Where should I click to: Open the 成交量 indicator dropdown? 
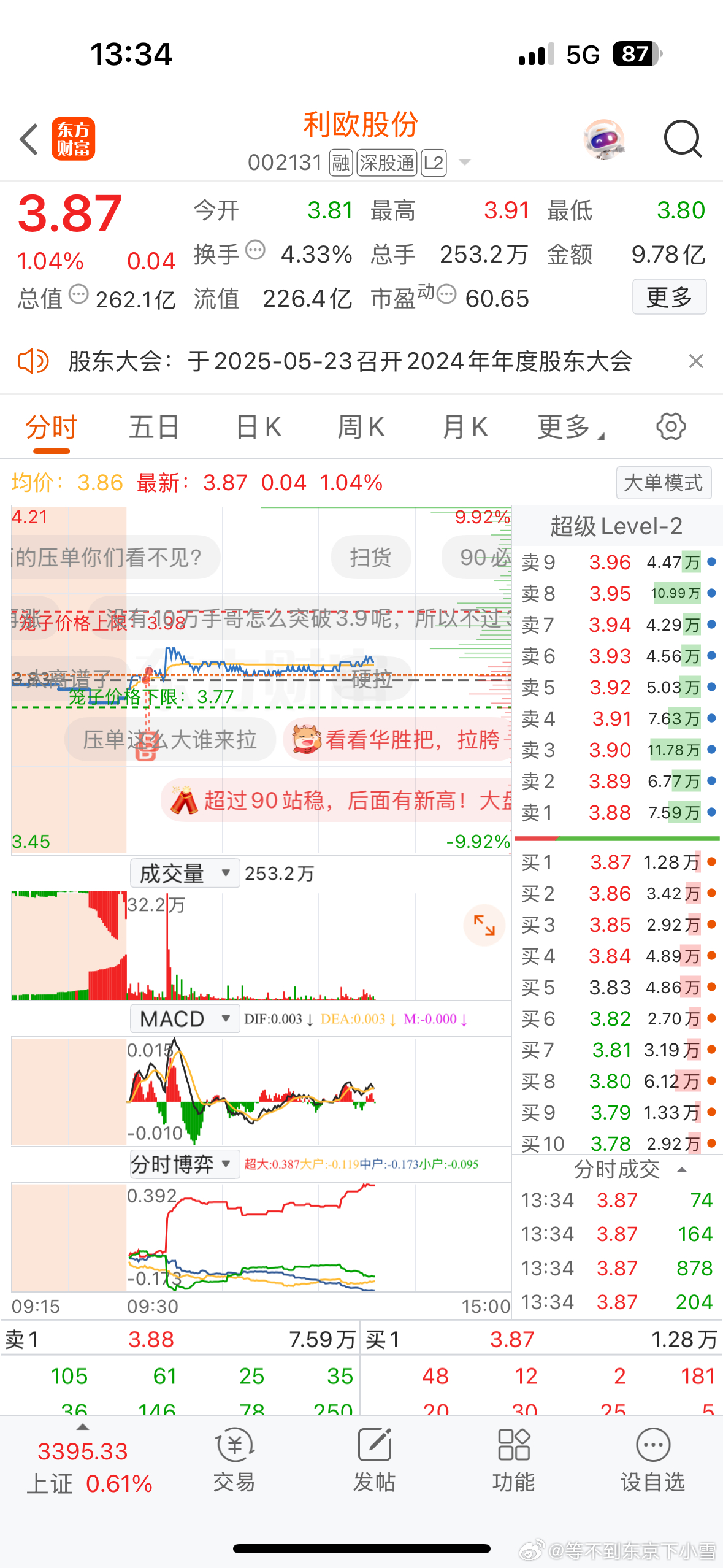[x=185, y=873]
